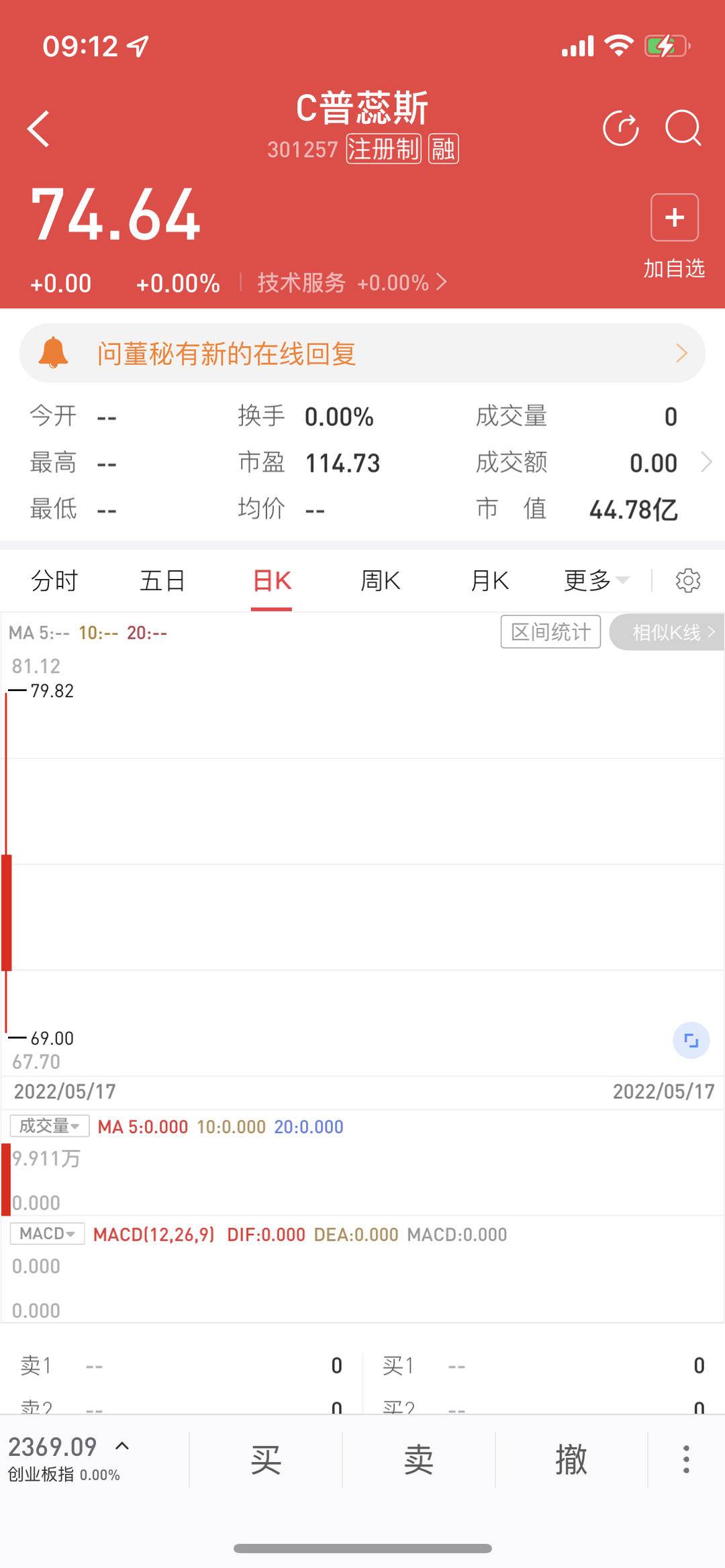Open the 技术服务 sector link
Screen dimensions: 725x1568
tap(352, 282)
